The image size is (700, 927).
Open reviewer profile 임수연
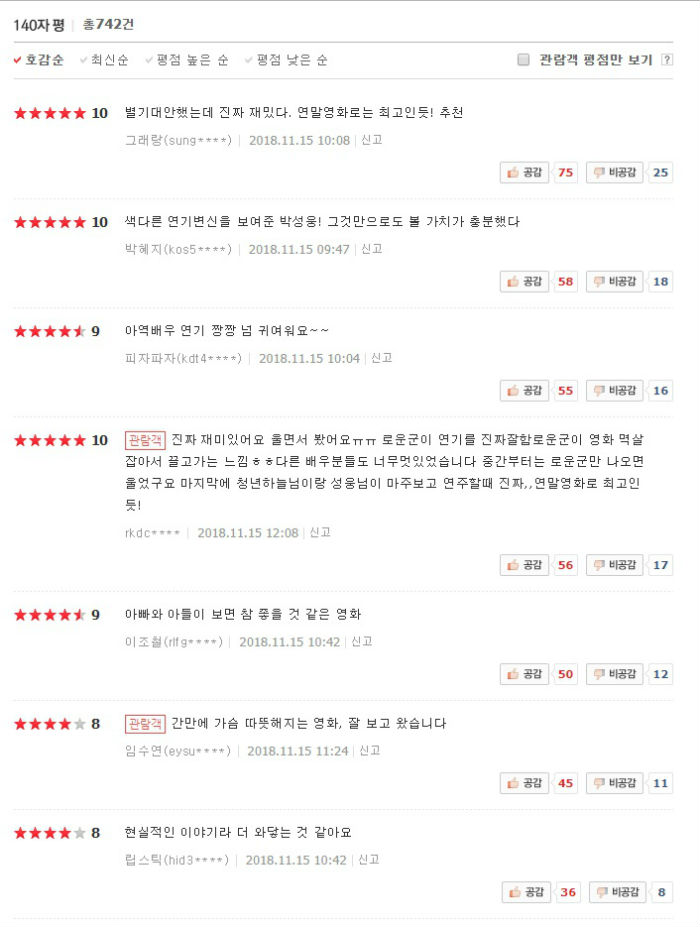(x=178, y=751)
